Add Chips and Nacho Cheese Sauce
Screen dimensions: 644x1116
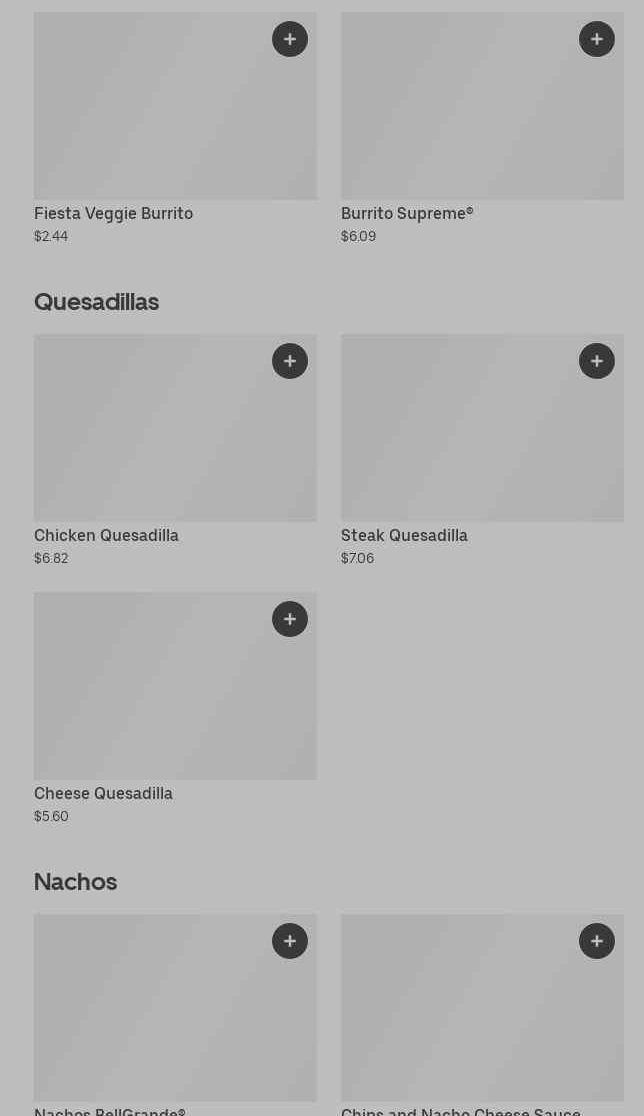[596, 941]
